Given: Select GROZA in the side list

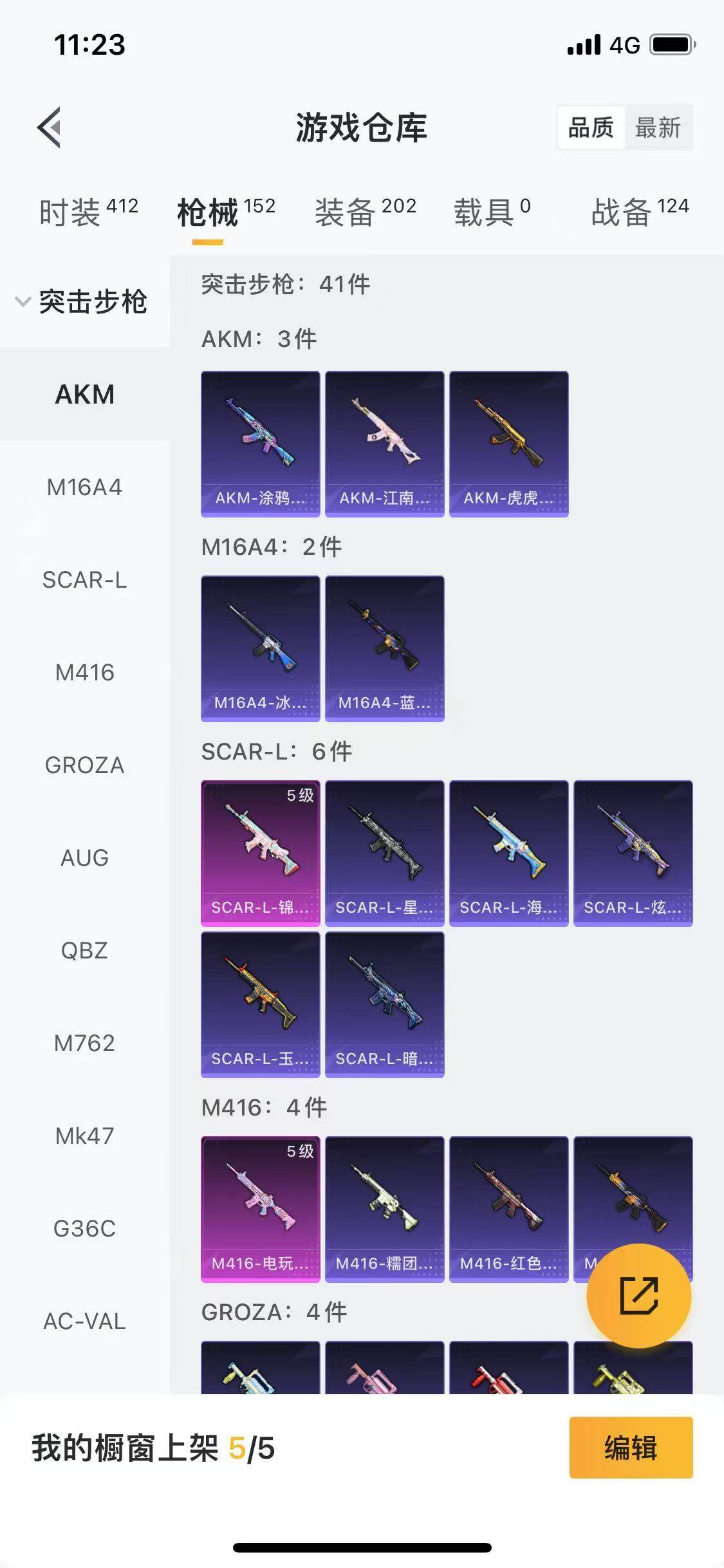Looking at the screenshot, I should coord(84,765).
